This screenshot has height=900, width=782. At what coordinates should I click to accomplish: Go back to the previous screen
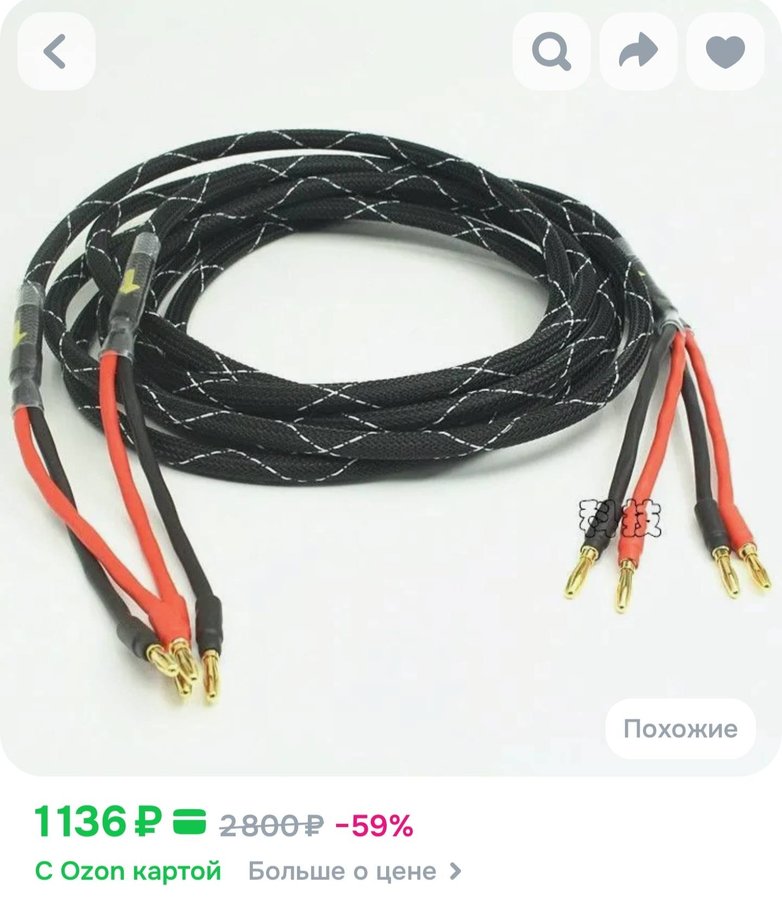[x=56, y=52]
